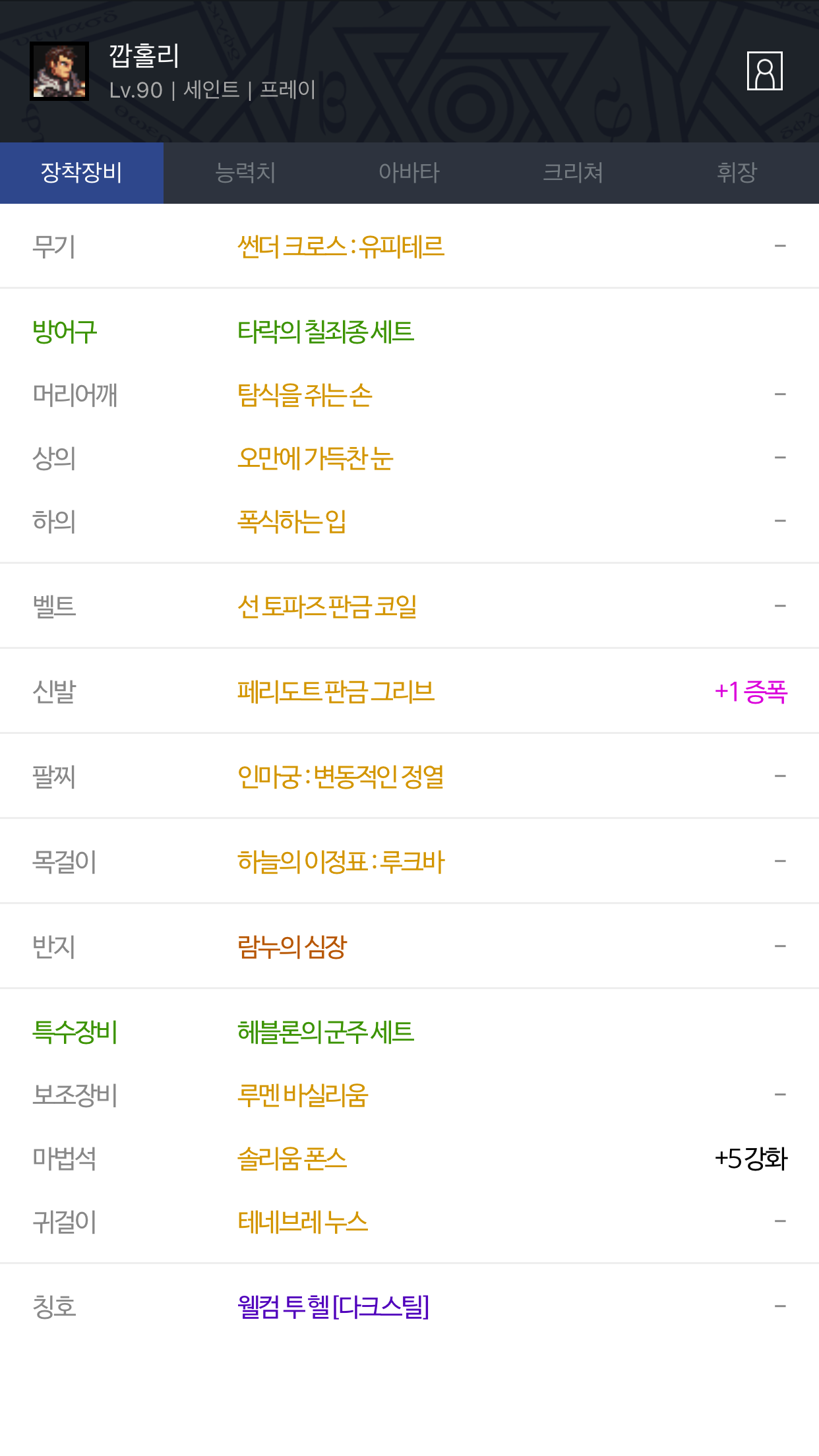This screenshot has height=1456, width=819.
Task: Switch to the 크리쳐 tab
Action: 573,173
